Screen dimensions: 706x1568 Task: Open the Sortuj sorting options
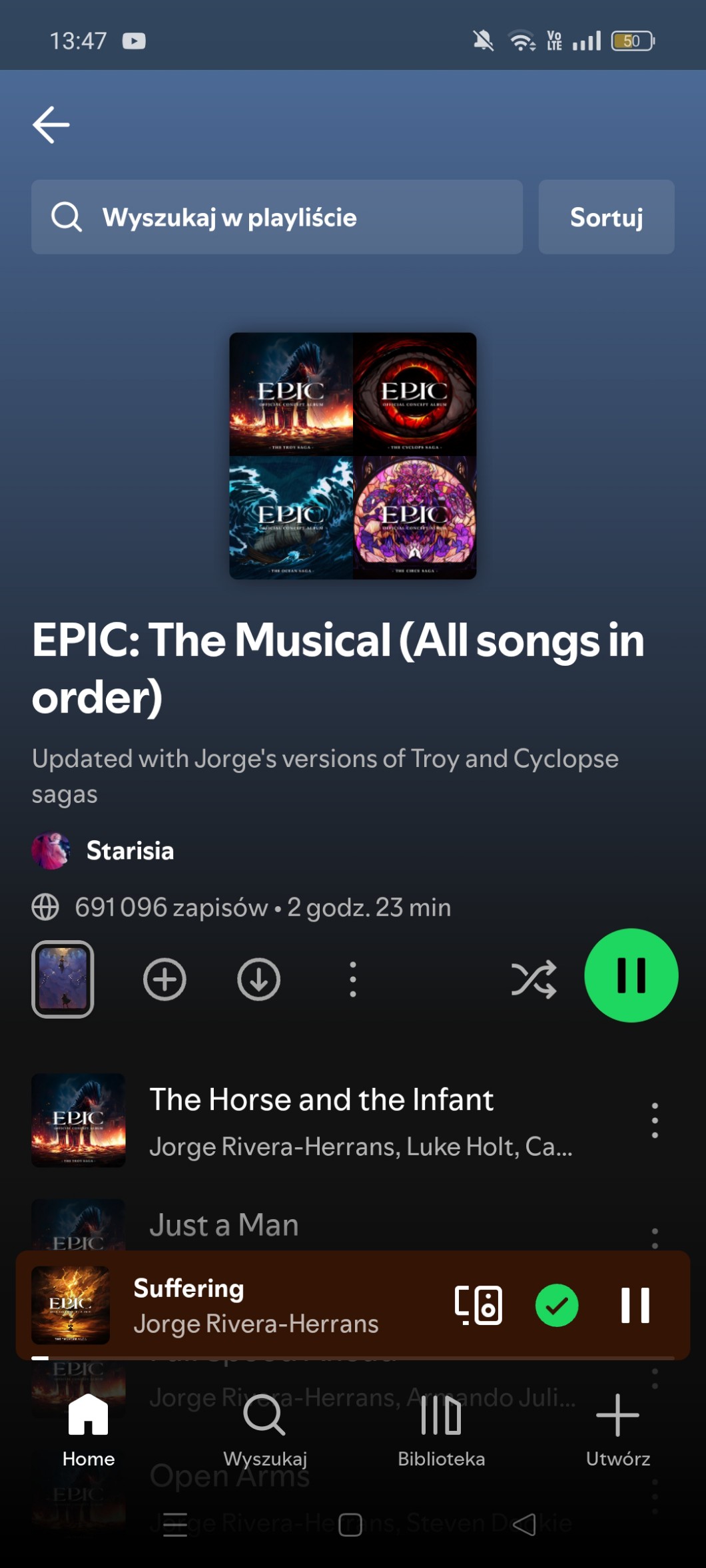[x=606, y=217]
